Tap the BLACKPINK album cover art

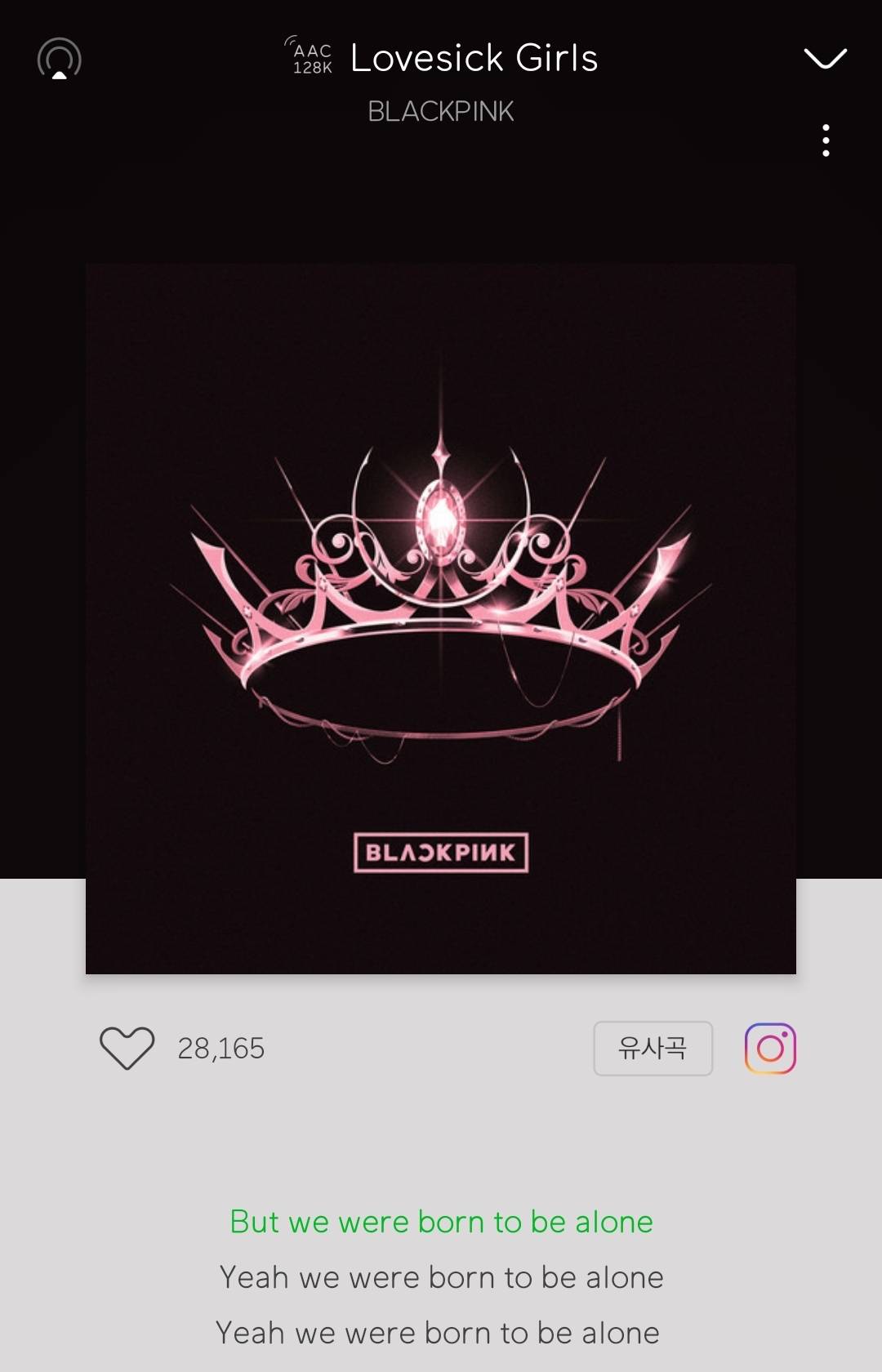coord(441,618)
